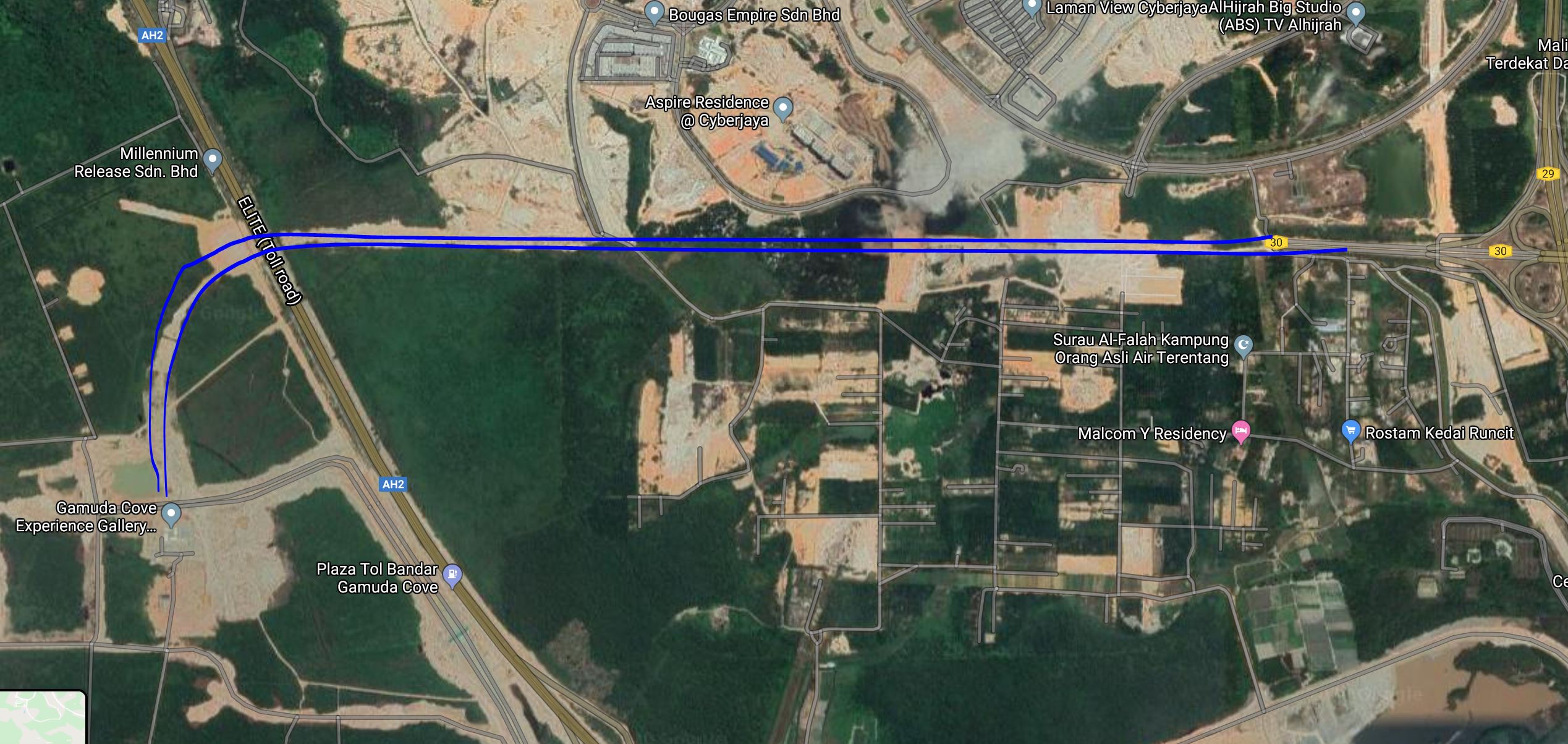Open Aspire Residence @ Cyberjaya place pin
Viewport: 1568px width, 744px height.
783,108
